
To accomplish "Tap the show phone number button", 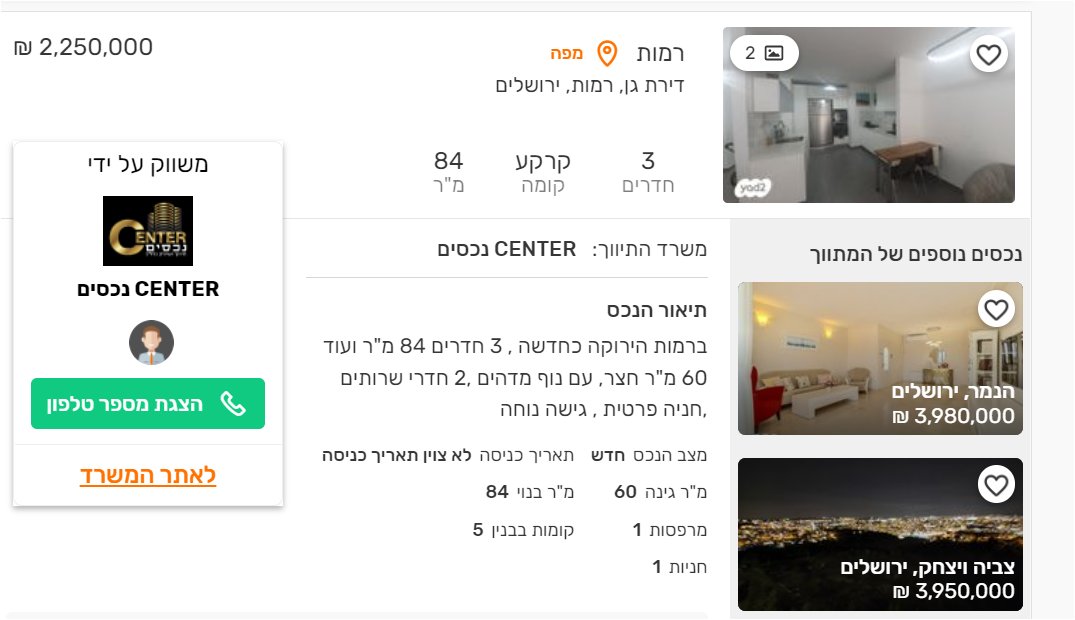I will tap(148, 404).
